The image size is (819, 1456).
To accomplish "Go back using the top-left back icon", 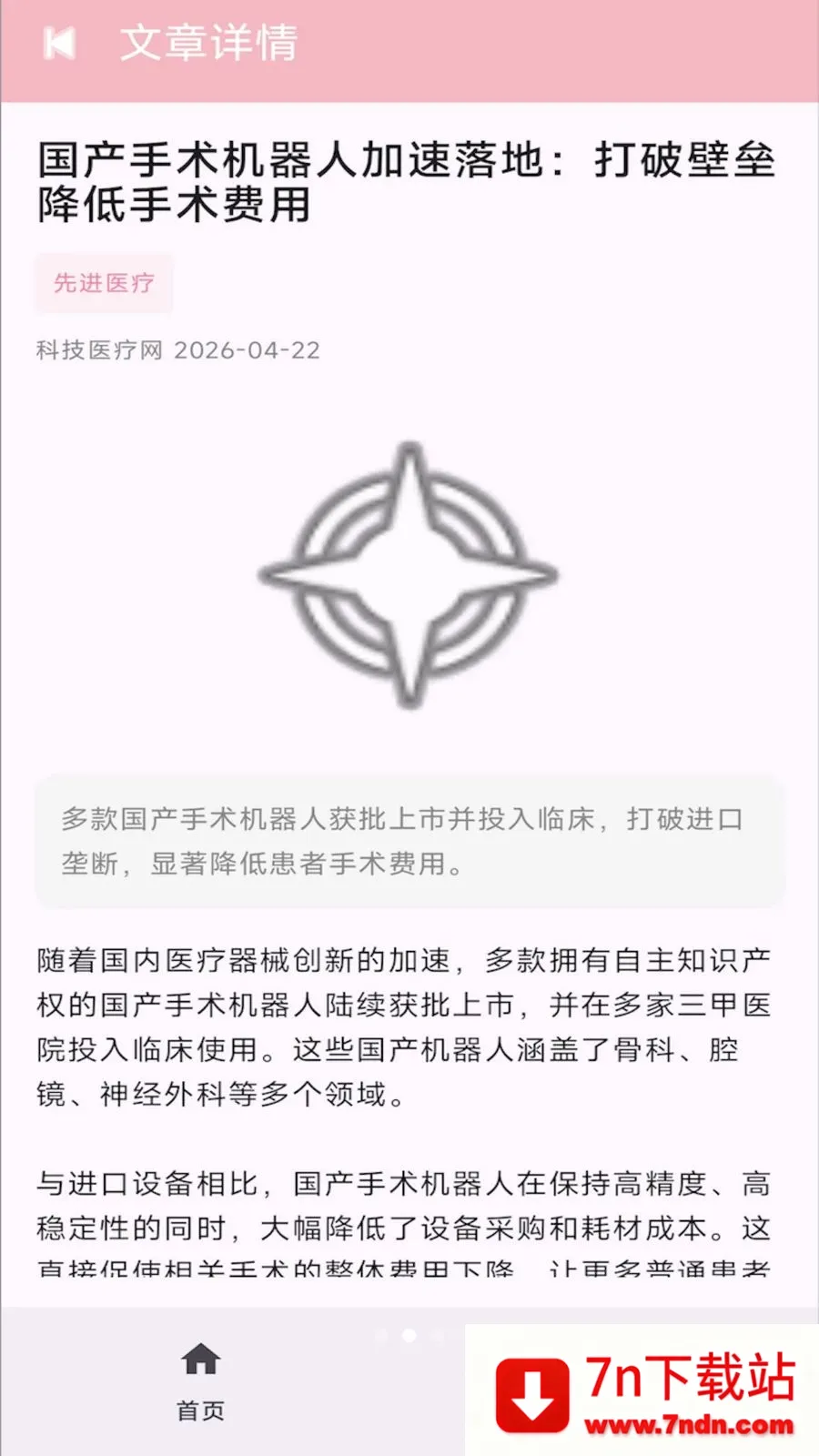I will point(59,43).
